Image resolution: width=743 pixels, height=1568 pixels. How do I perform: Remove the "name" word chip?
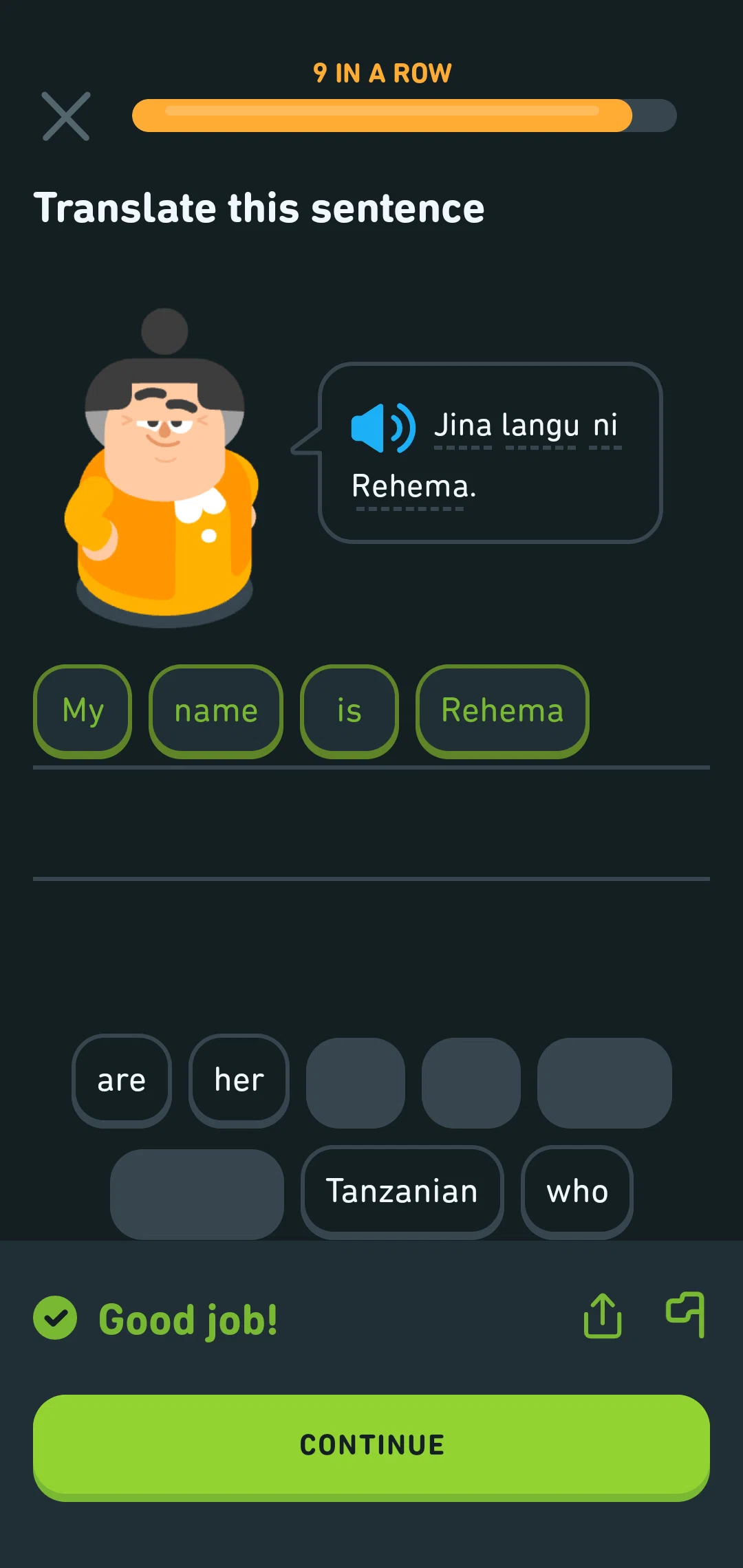[x=216, y=711]
